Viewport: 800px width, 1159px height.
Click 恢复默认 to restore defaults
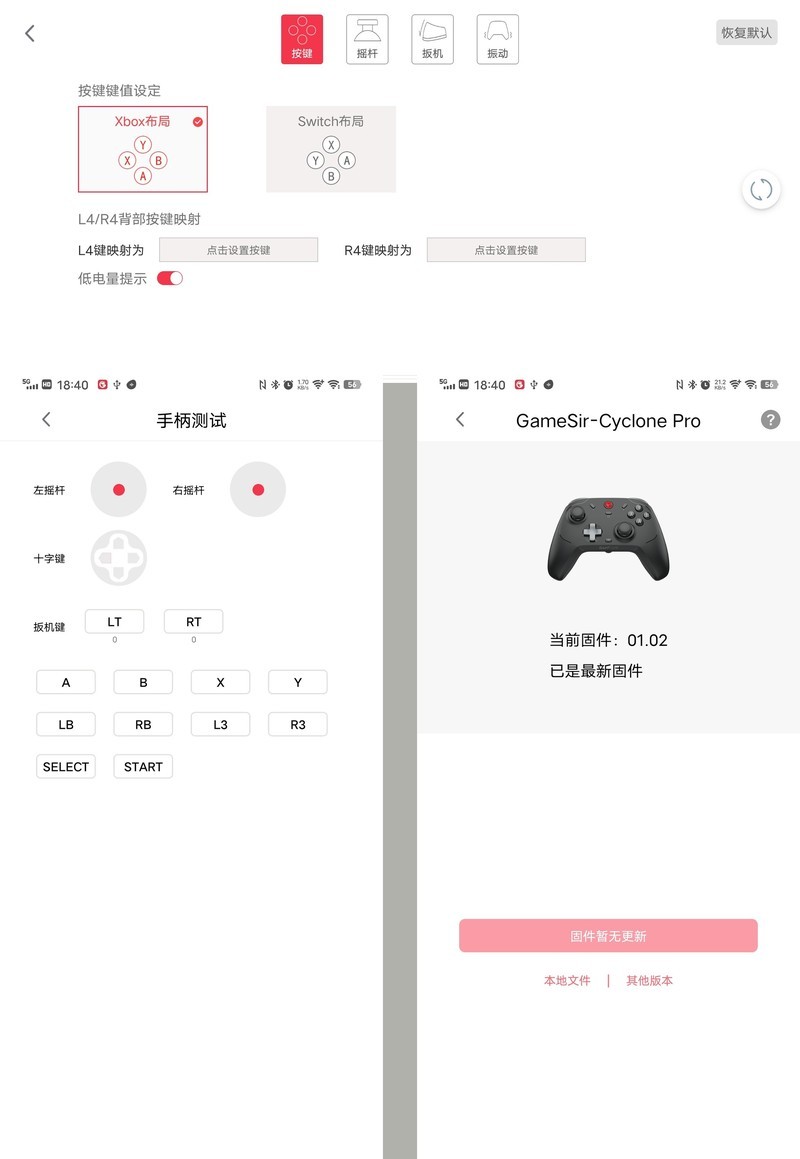point(746,32)
